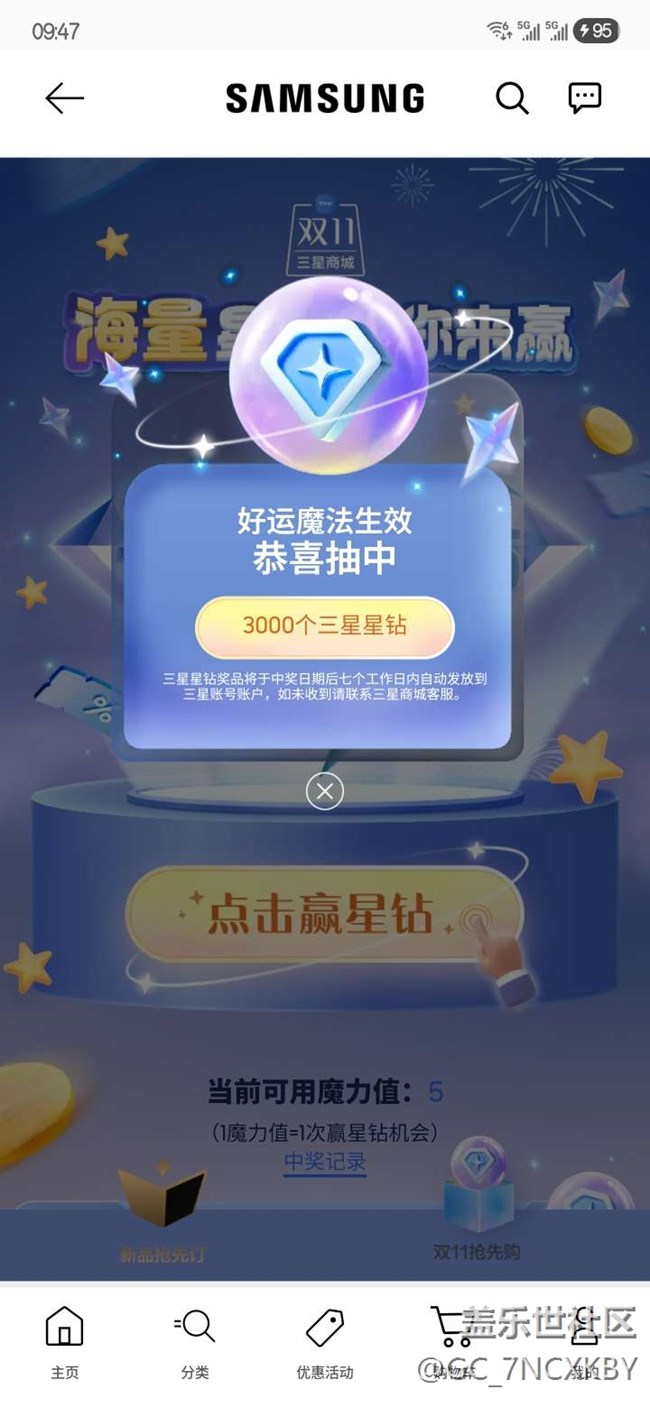Switch to the 优惠活动 tab

point(325,1343)
